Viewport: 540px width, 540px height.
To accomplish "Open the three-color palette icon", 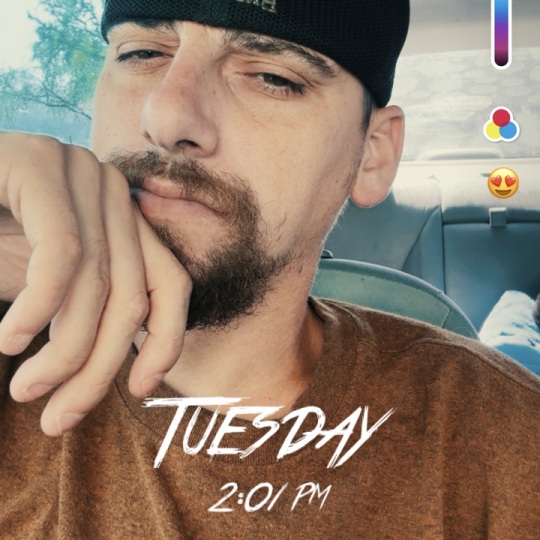I will coord(501,125).
